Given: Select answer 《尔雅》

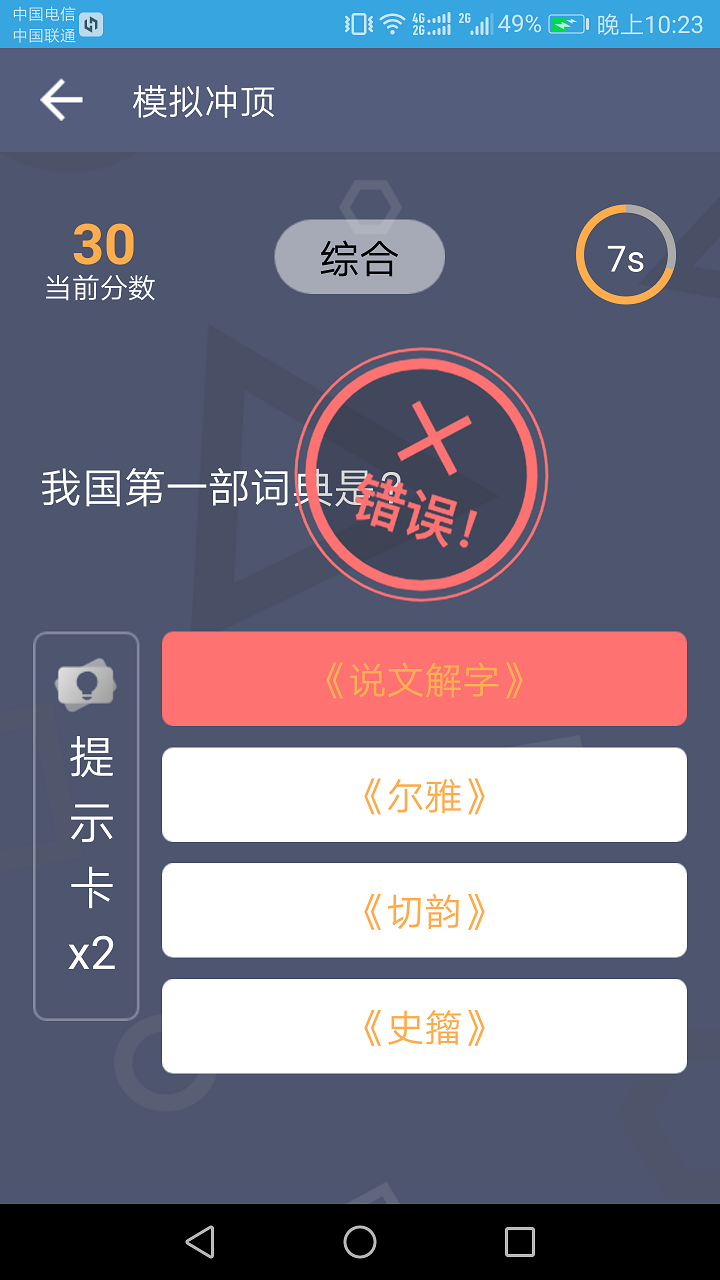Looking at the screenshot, I should coord(424,794).
